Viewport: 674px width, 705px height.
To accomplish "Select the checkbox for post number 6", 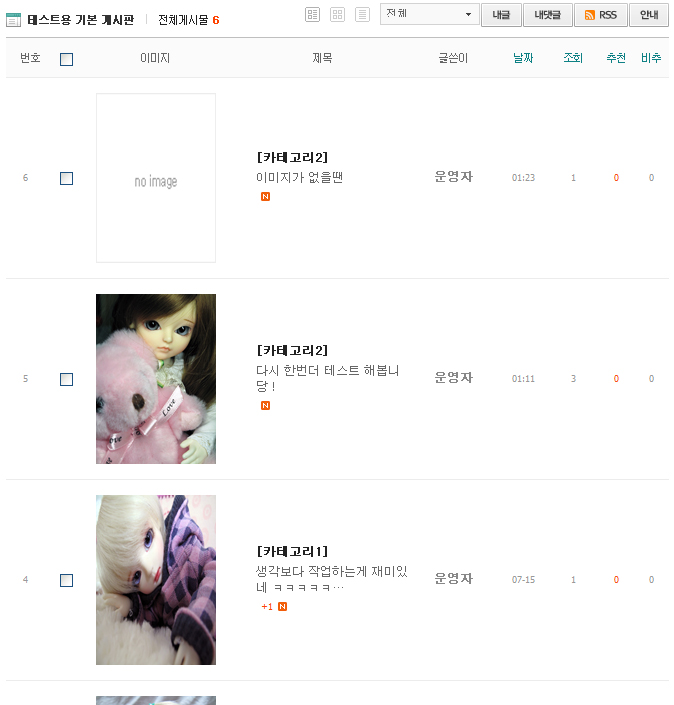I will click(66, 178).
